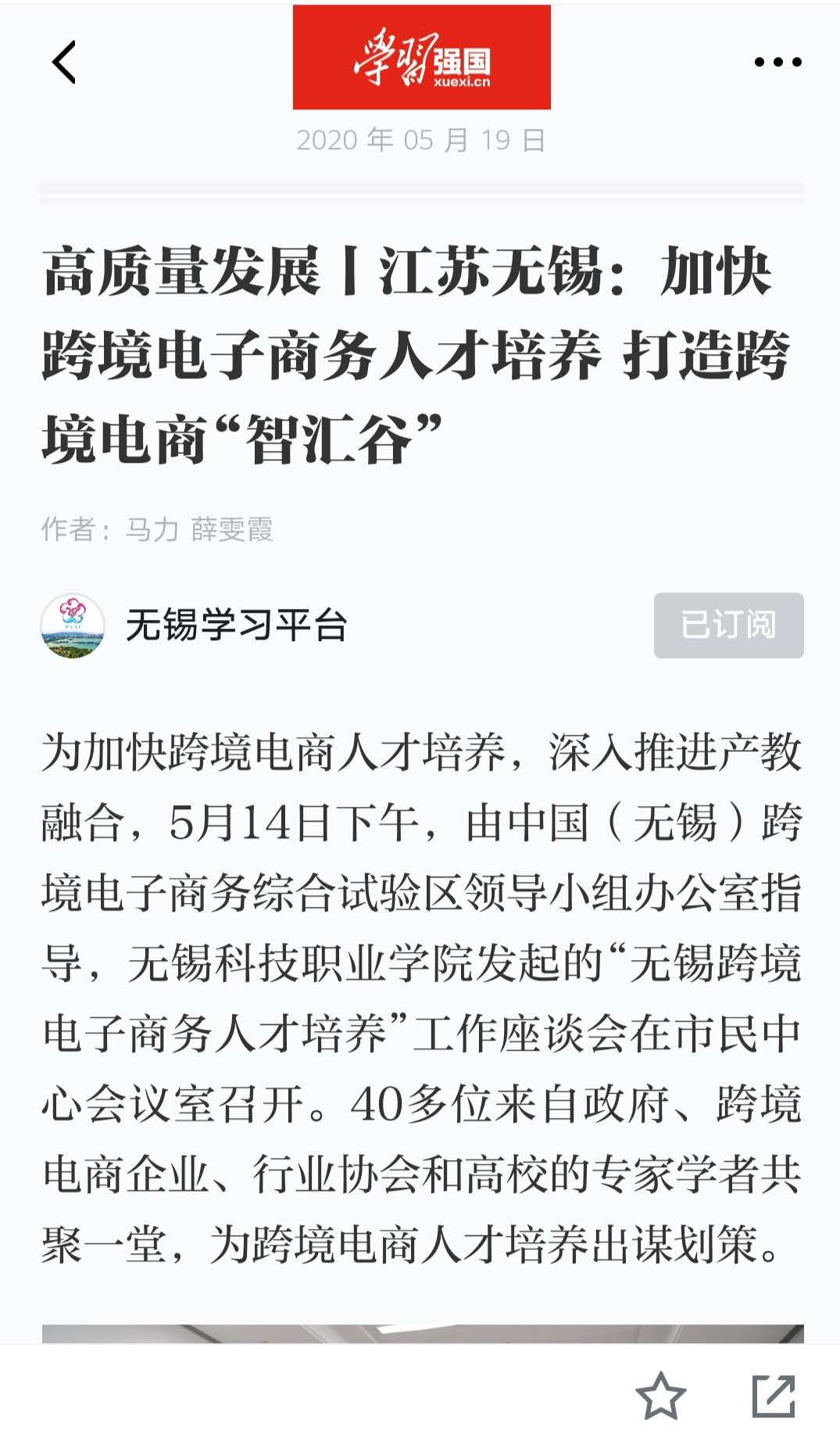This screenshot has width=840, height=1448.
Task: Share the article via the share icon
Action: (773, 1396)
